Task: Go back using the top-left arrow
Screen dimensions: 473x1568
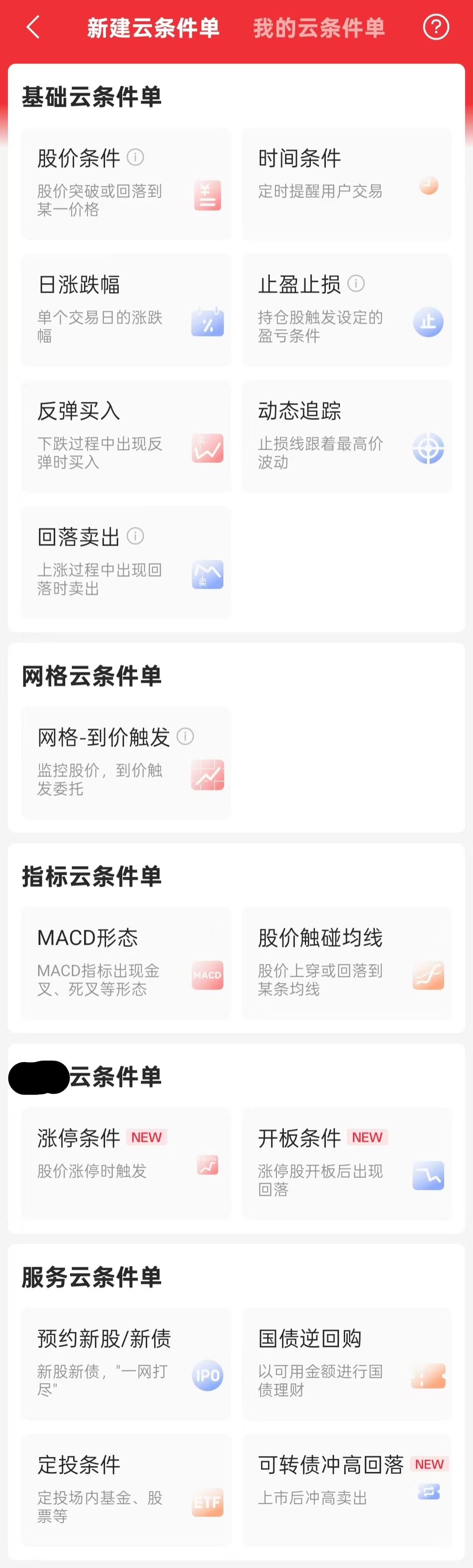Action: click(33, 27)
